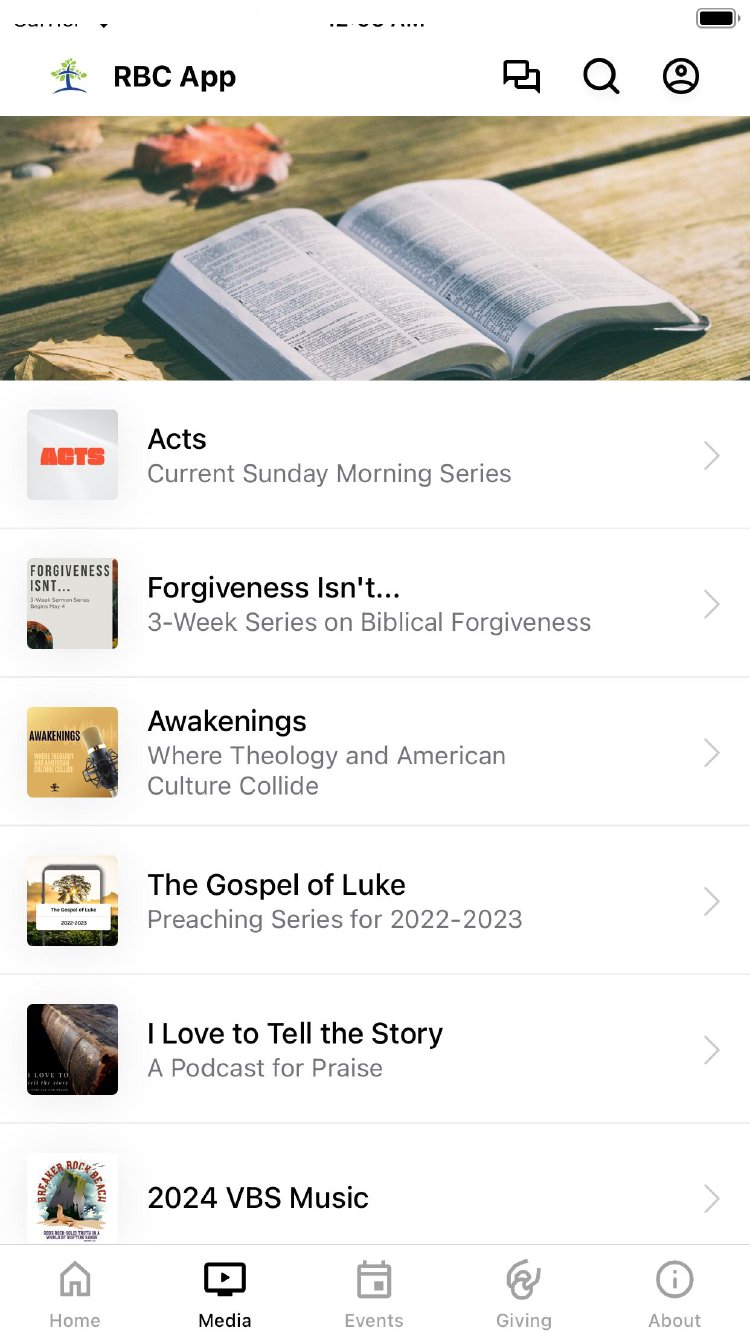
Task: Open the Forgiveness Isn't... series
Action: pyautogui.click(x=375, y=604)
